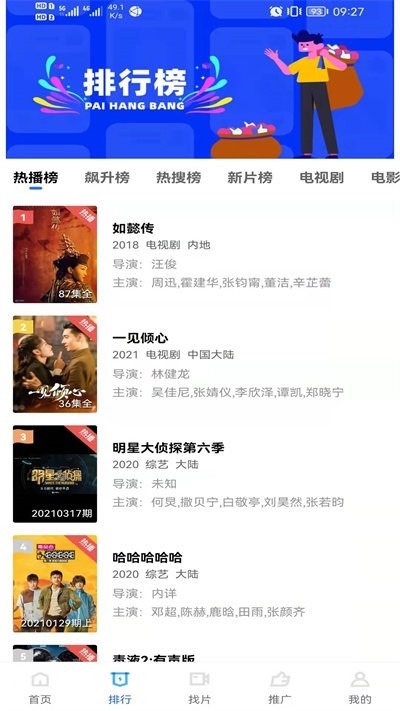Select the 电影 ranking tab
This screenshot has height=711, width=400.
click(x=385, y=177)
